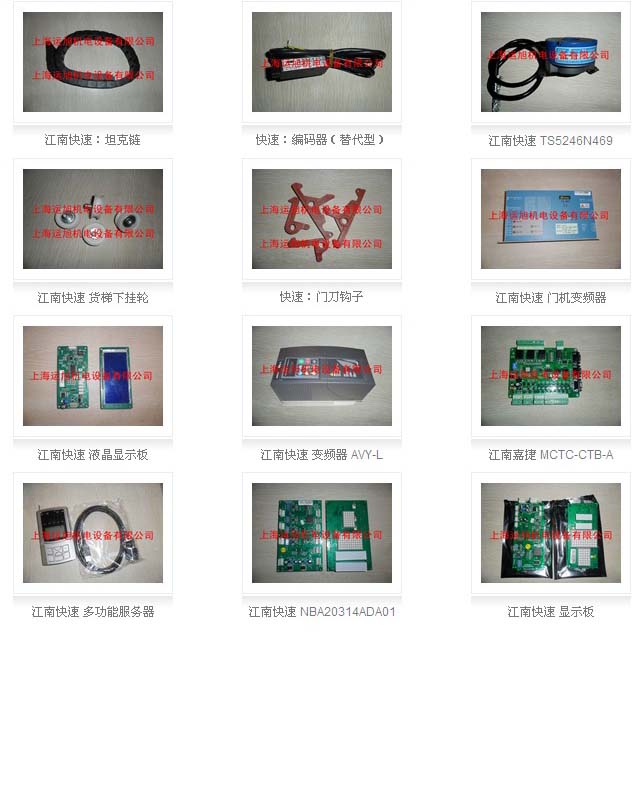
Task: View the 江南快速 多功能服务器 product
Action: click(x=93, y=533)
